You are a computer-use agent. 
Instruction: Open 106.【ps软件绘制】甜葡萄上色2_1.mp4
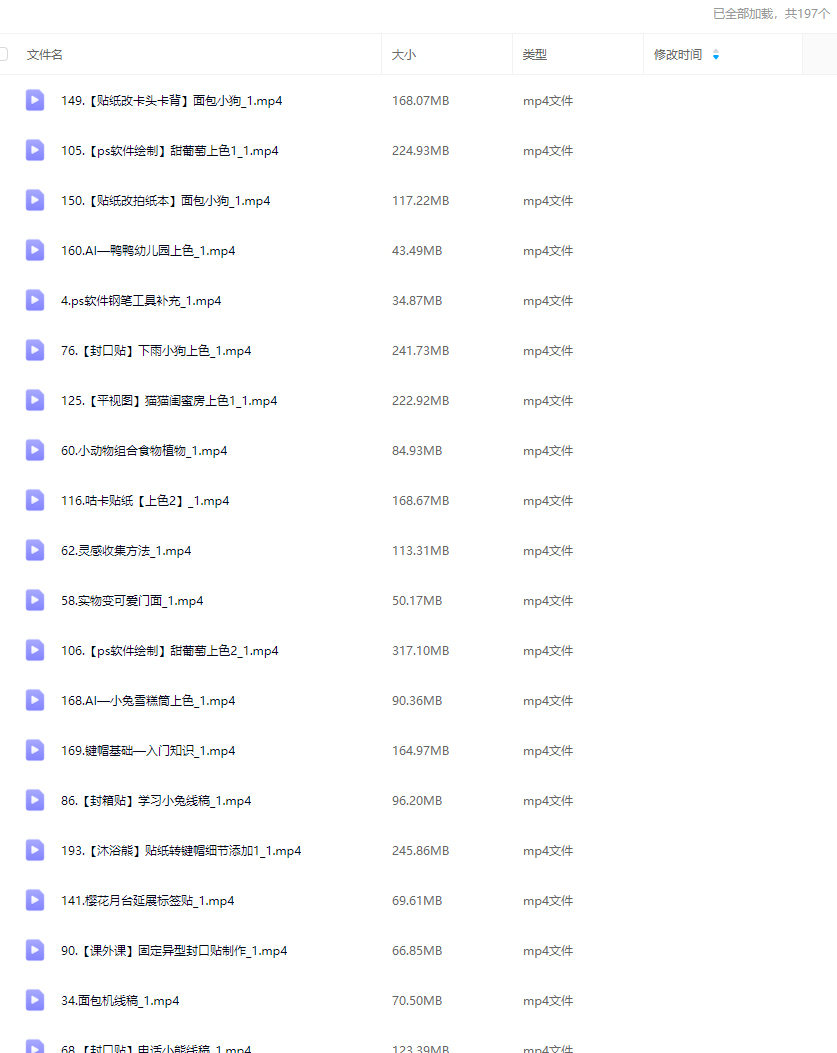(169, 651)
